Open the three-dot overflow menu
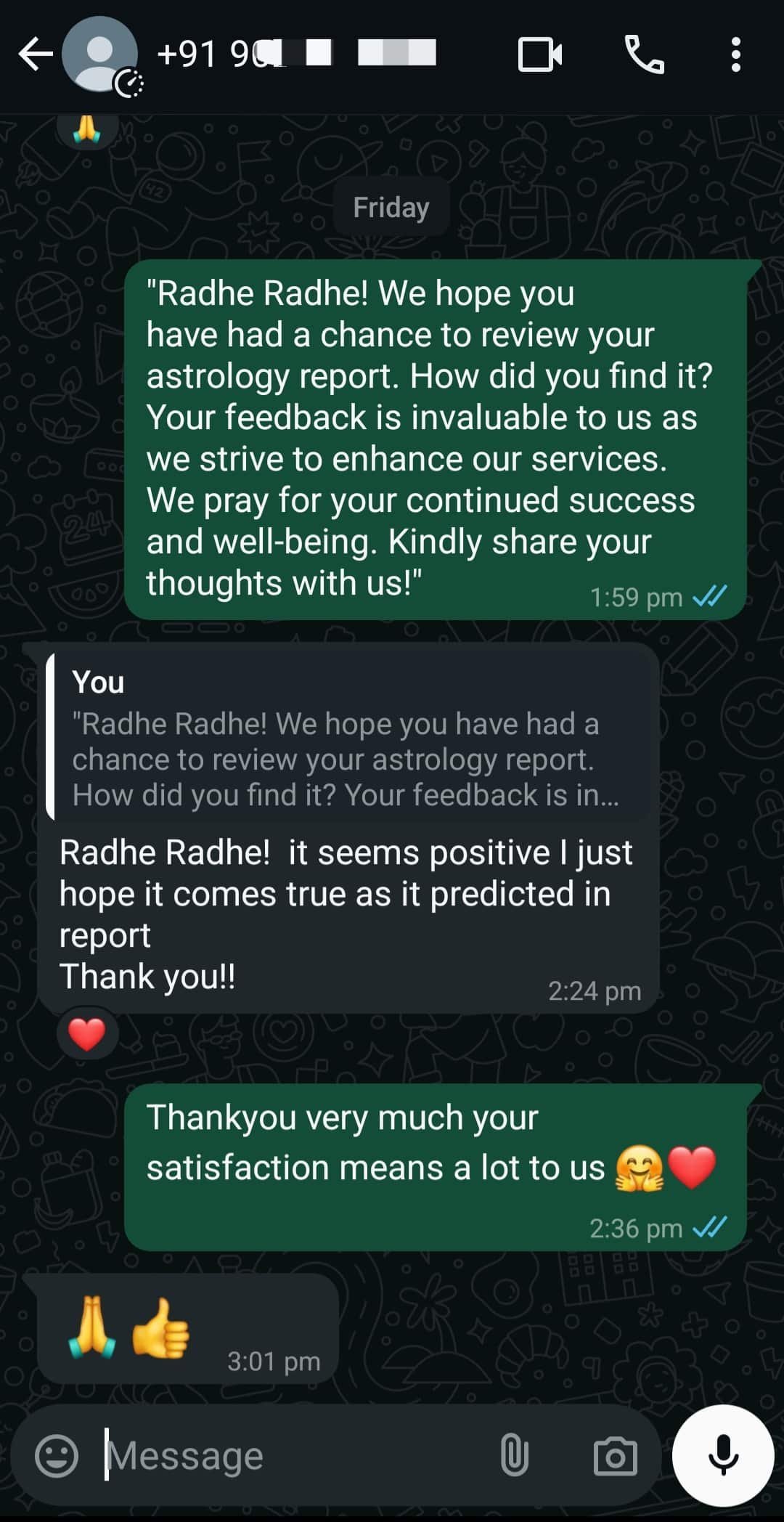 tap(735, 55)
